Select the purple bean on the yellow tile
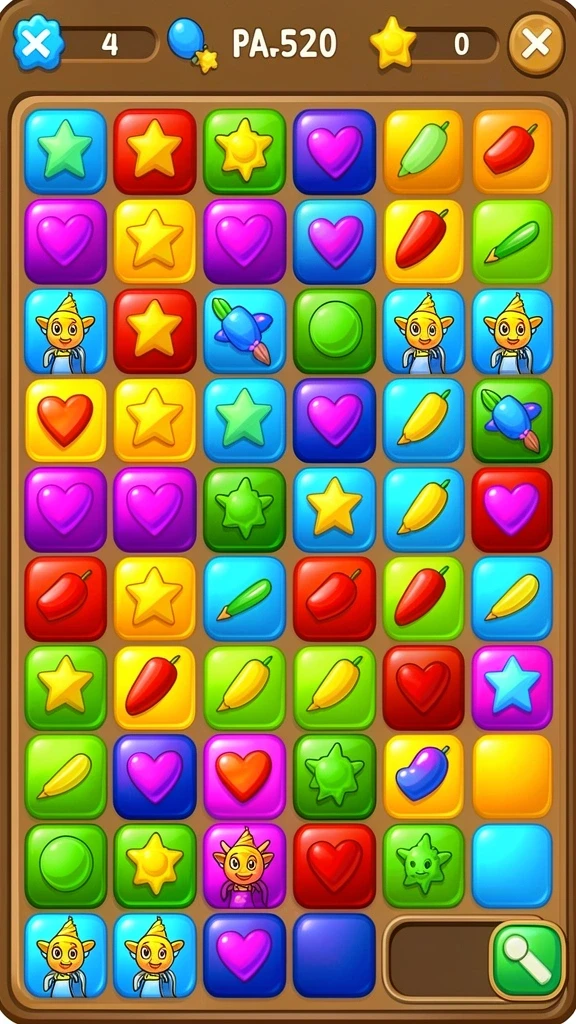Viewport: 576px width, 1024px height. (x=423, y=776)
